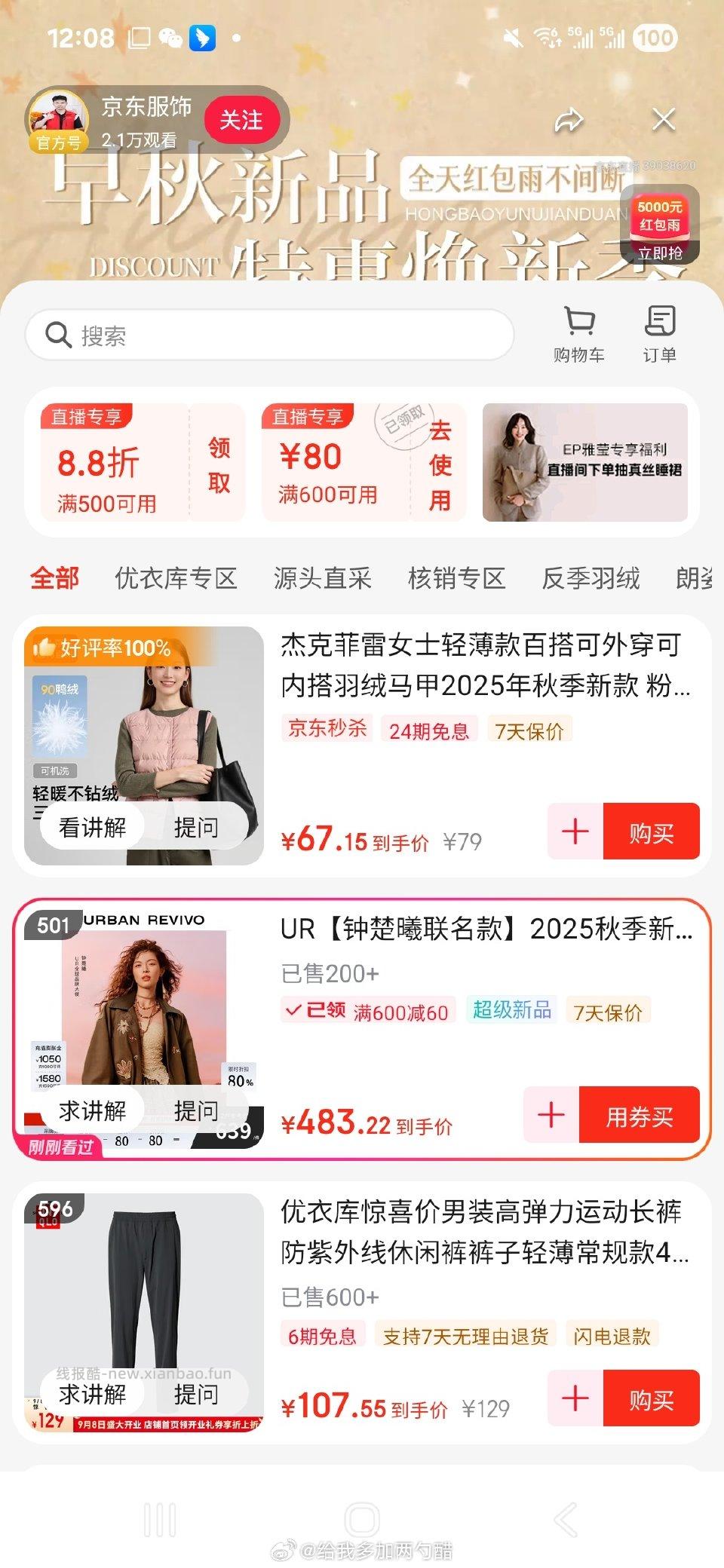The width and height of the screenshot is (724, 1568).
Task: Use the ¥80 coupon via 去使用
Action: pos(440,464)
